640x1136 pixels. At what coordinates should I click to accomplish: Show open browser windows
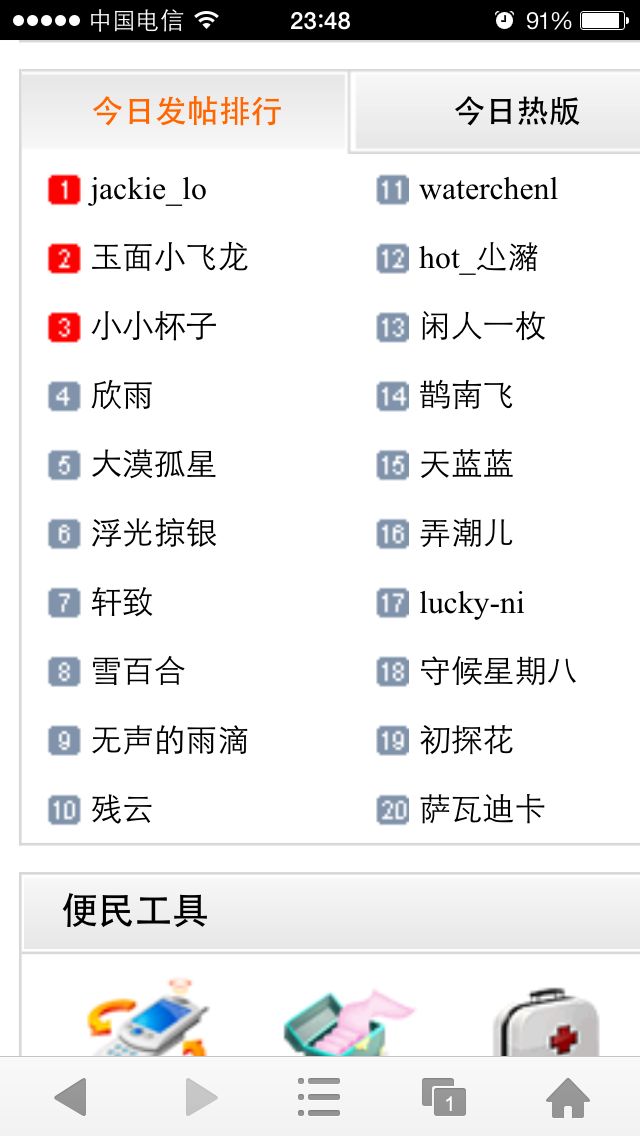444,1097
